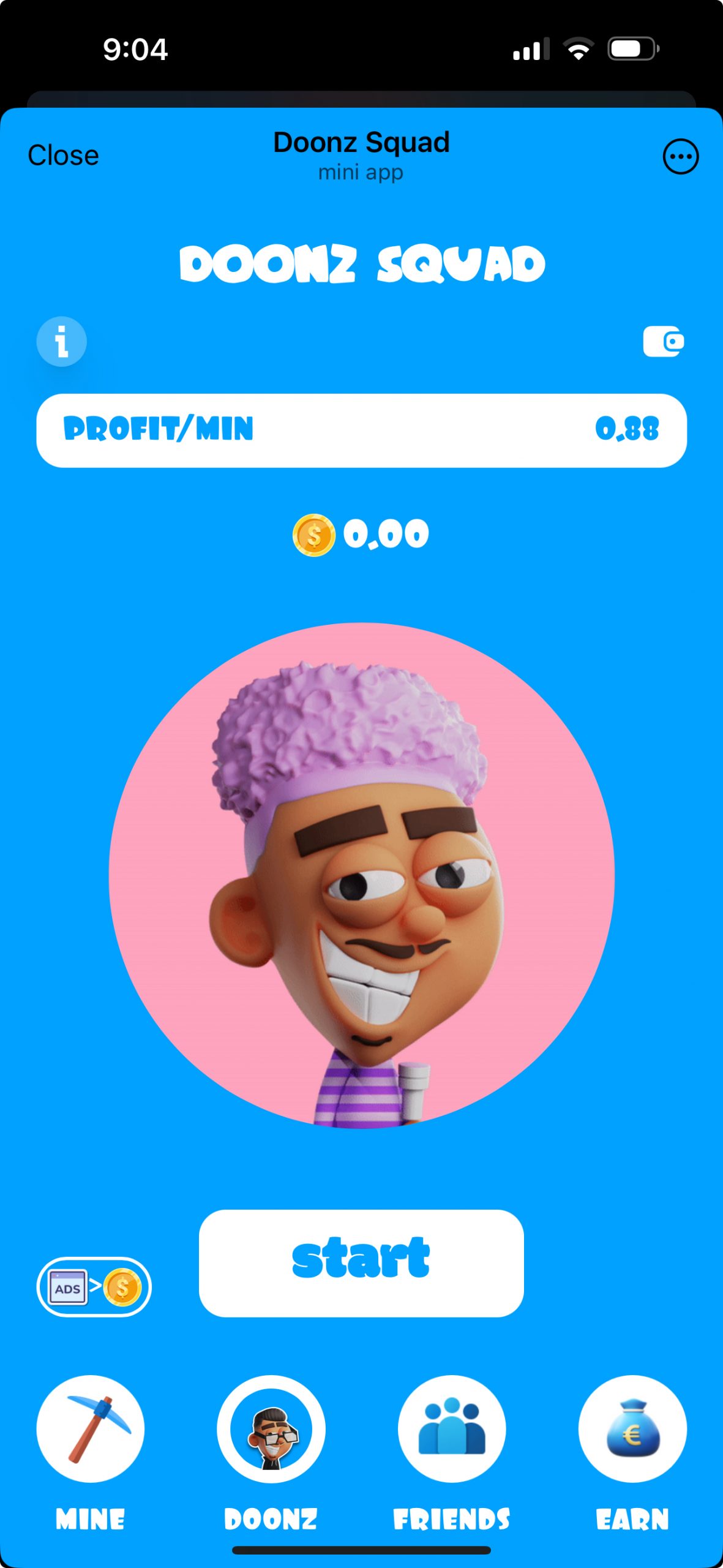Close the Doonz Squad mini app
The width and height of the screenshot is (723, 1568).
coord(63,156)
